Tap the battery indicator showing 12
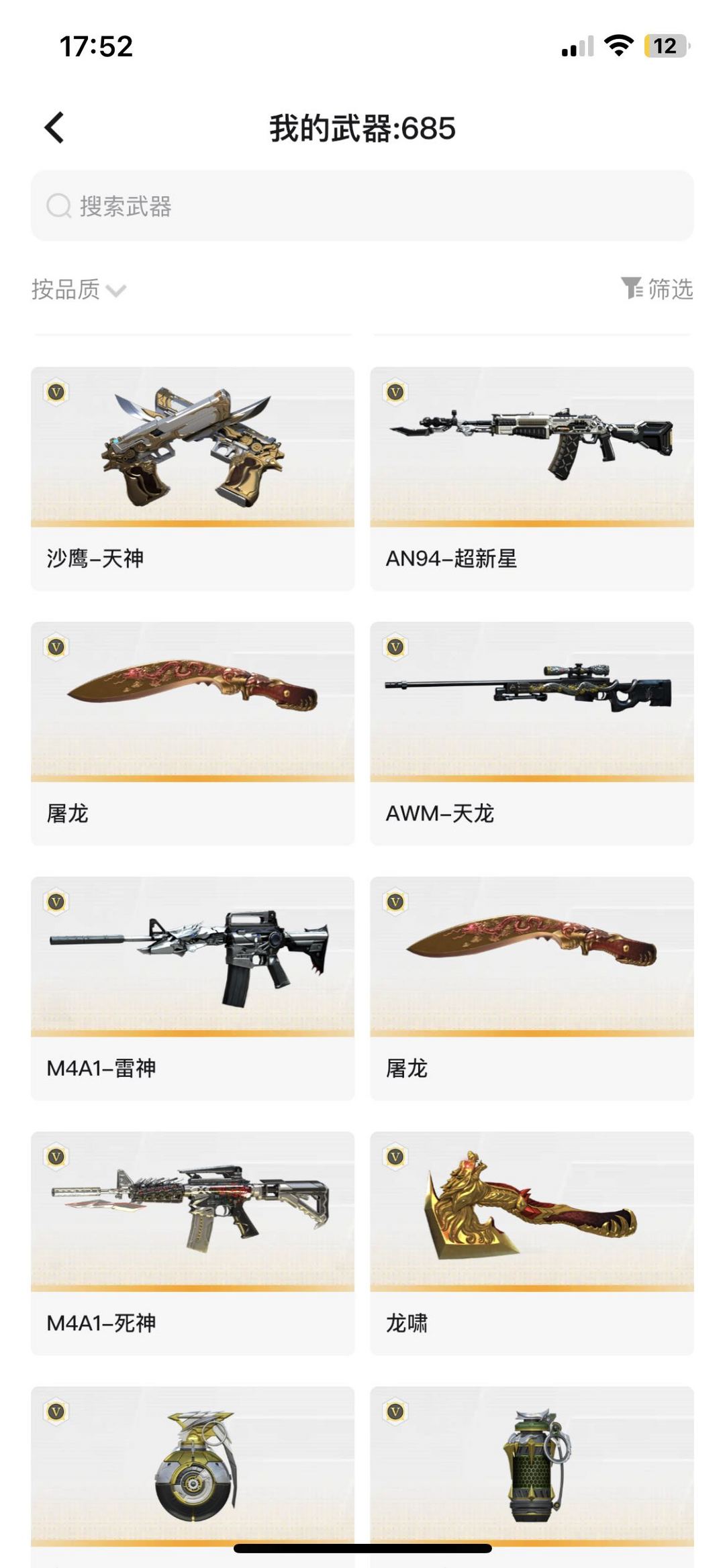 coord(661,45)
